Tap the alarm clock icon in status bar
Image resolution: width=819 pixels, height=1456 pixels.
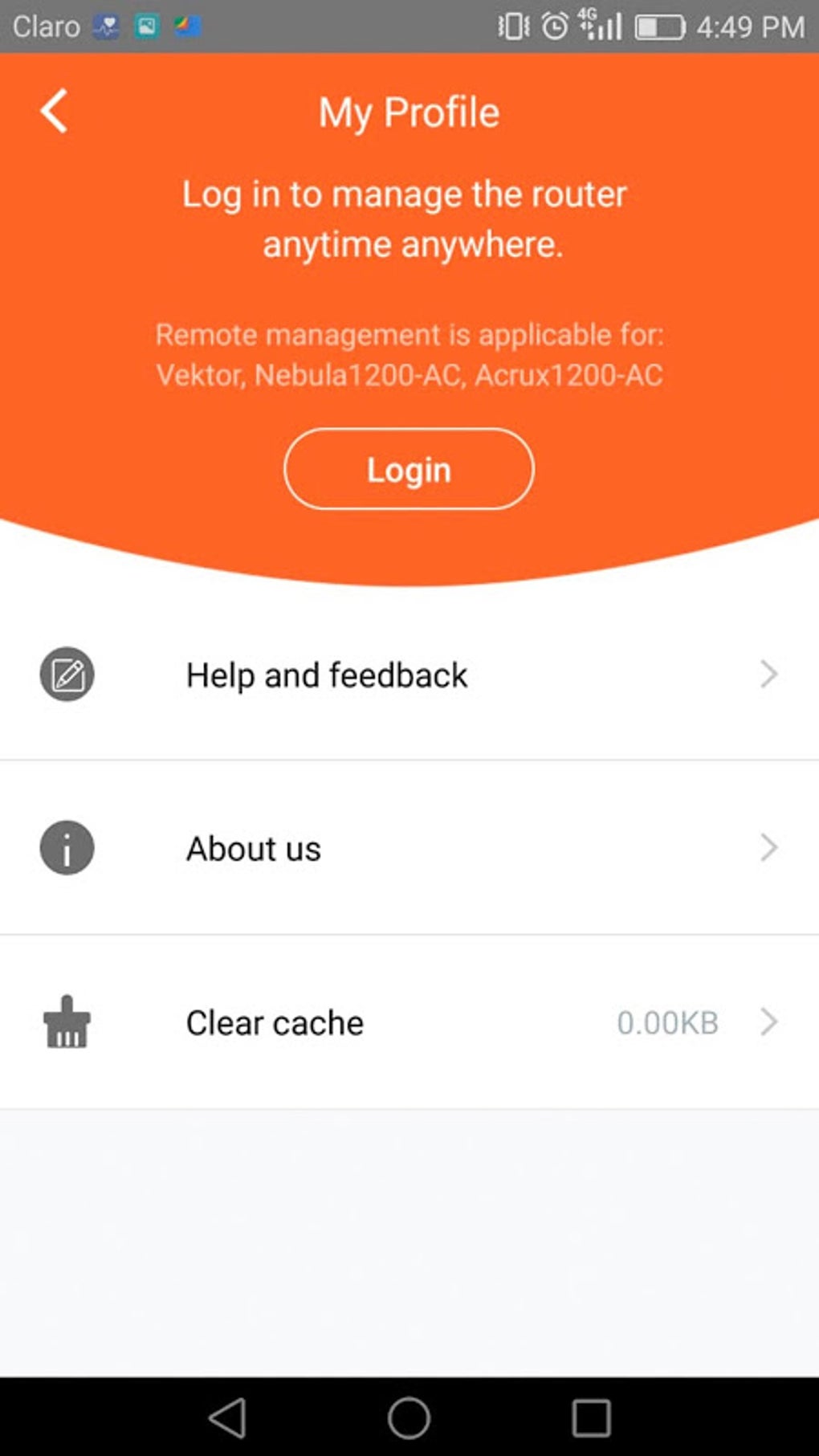coord(556,26)
